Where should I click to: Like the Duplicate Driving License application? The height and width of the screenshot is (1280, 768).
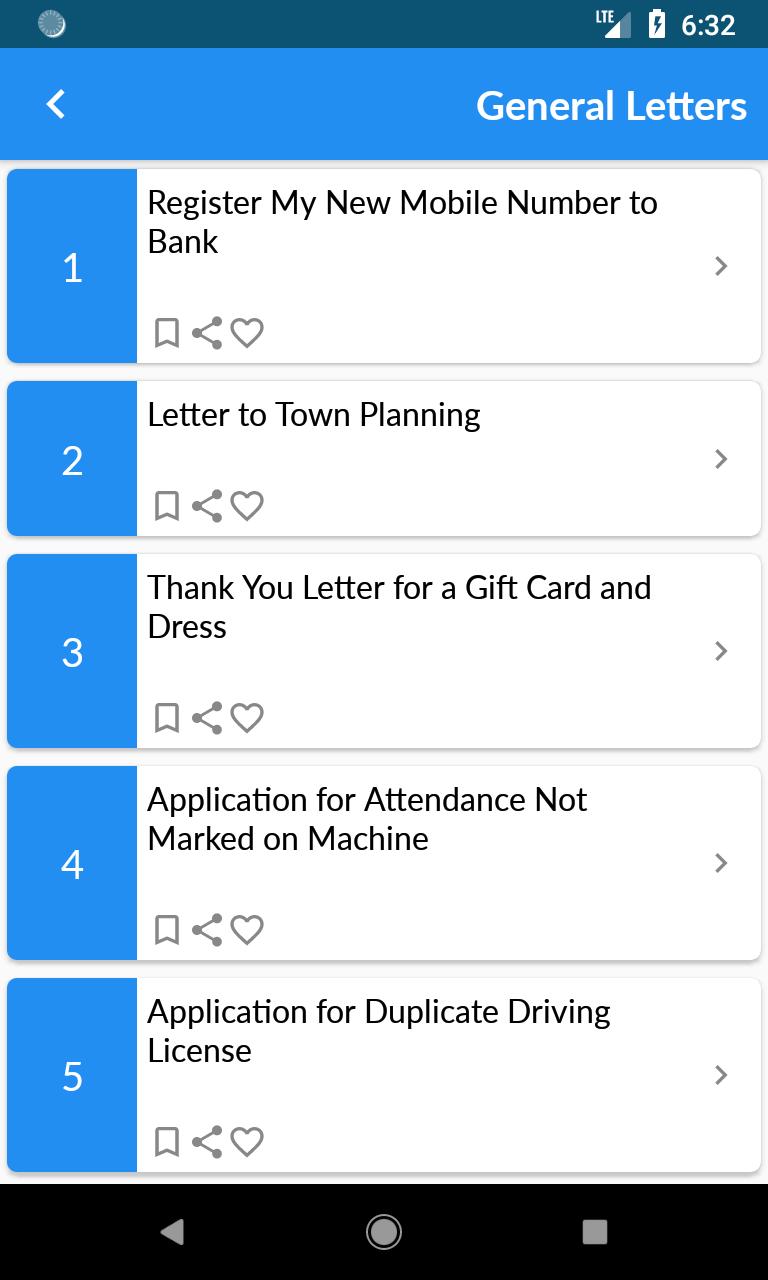[247, 1142]
